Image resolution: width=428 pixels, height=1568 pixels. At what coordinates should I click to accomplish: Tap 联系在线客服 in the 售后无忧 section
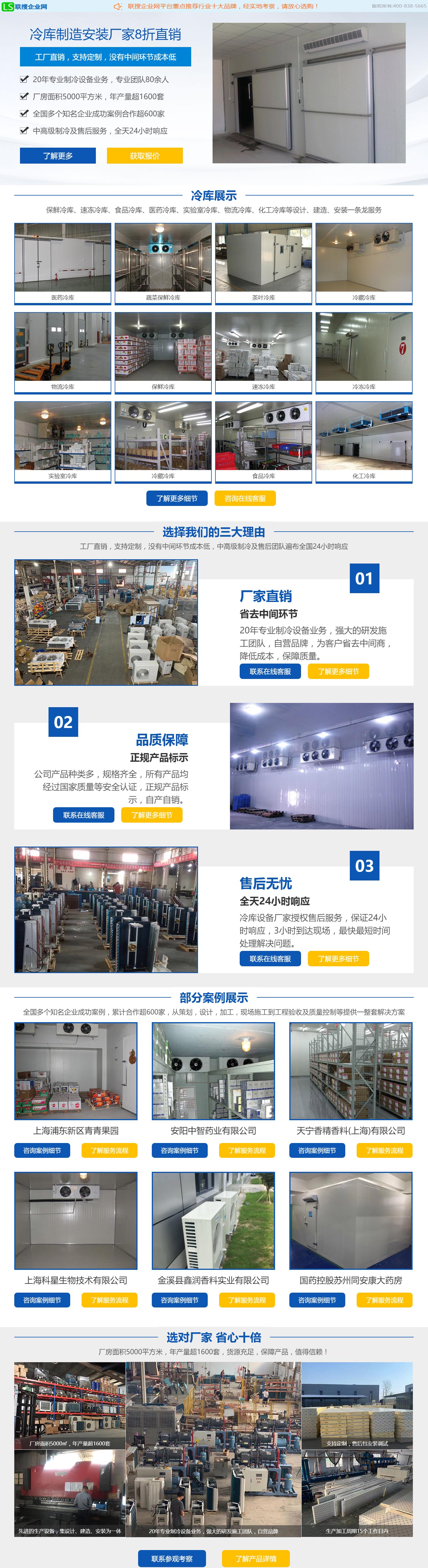(270, 959)
